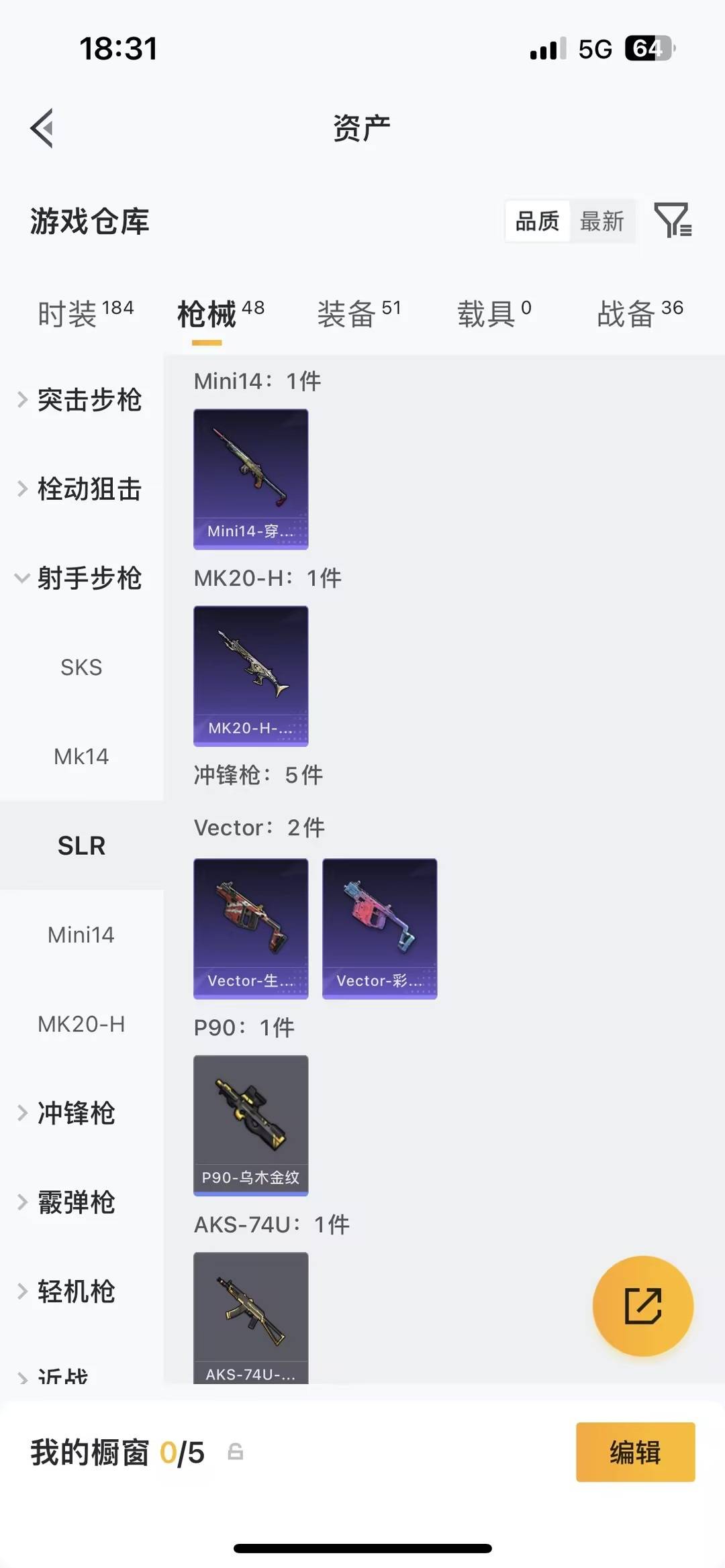This screenshot has height=1568, width=725.
Task: Tap the yellow share floating button
Action: [x=642, y=1304]
